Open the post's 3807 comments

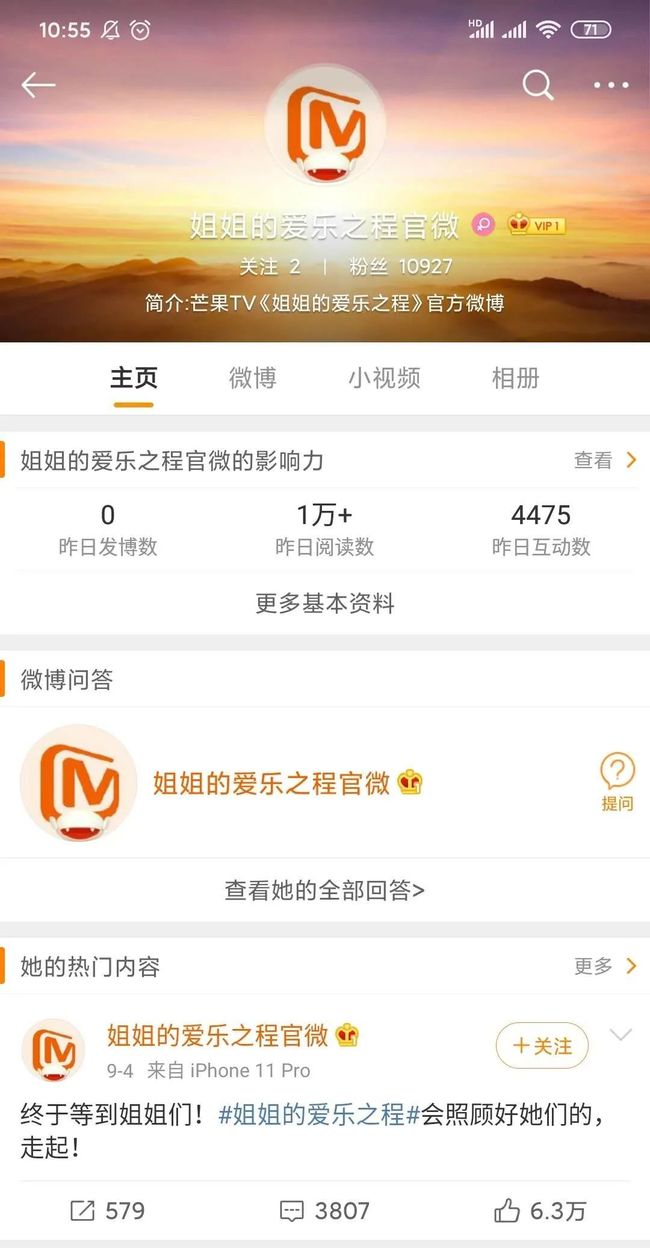[325, 1211]
